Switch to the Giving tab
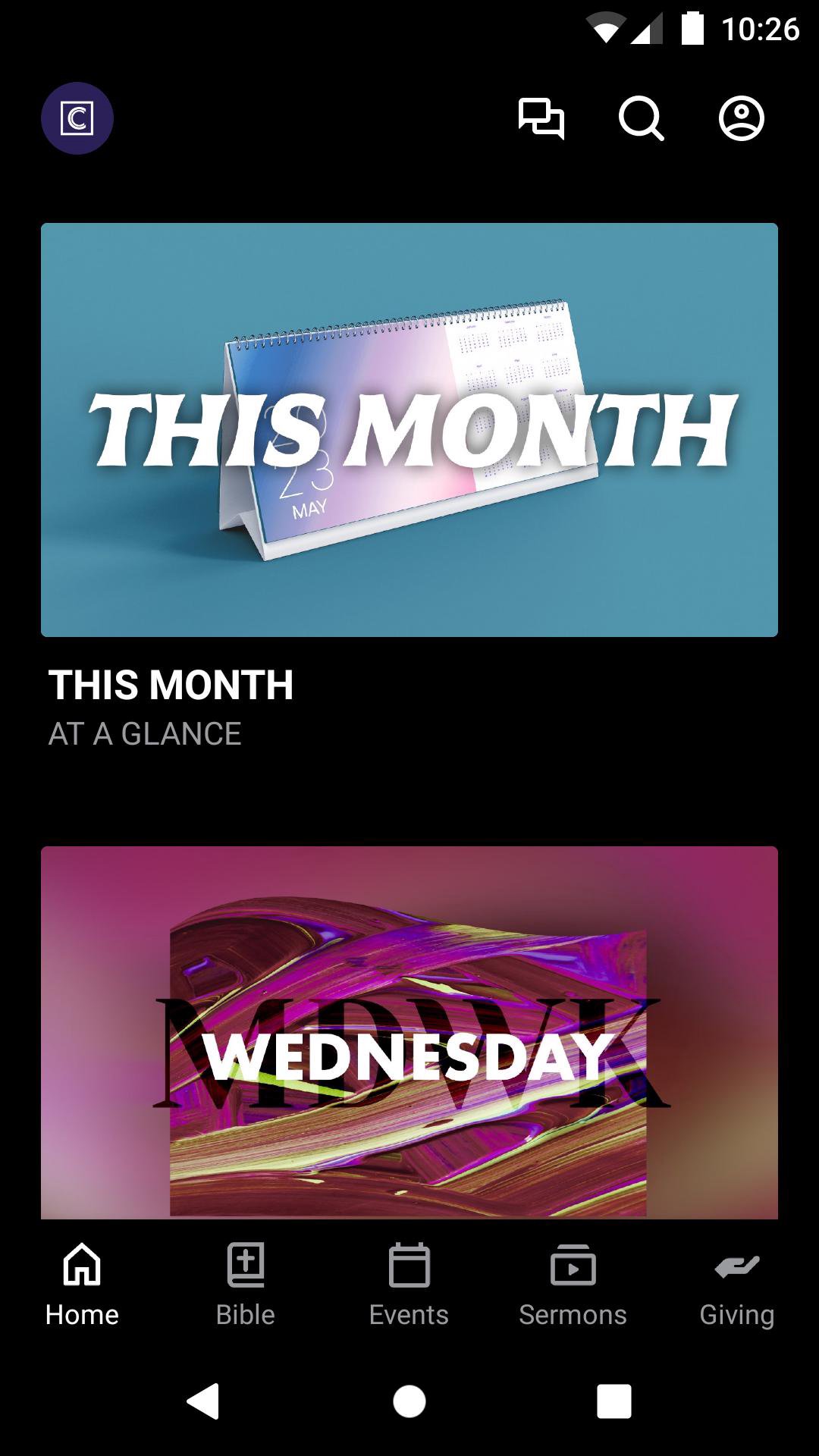The image size is (819, 1456). (x=736, y=1283)
